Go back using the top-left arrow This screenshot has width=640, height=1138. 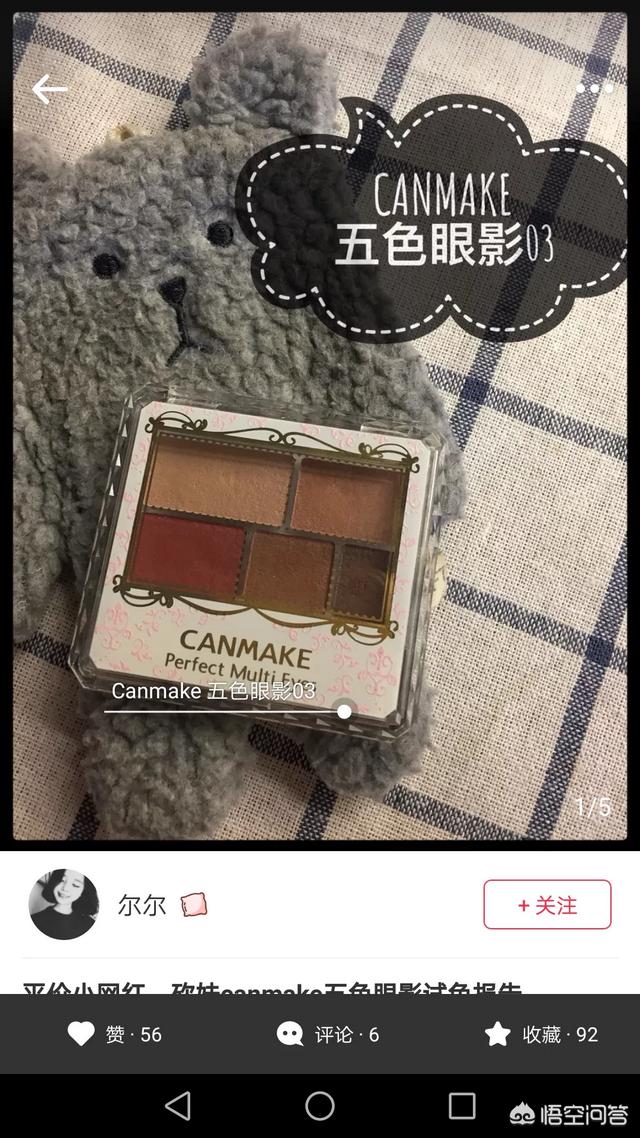click(49, 89)
